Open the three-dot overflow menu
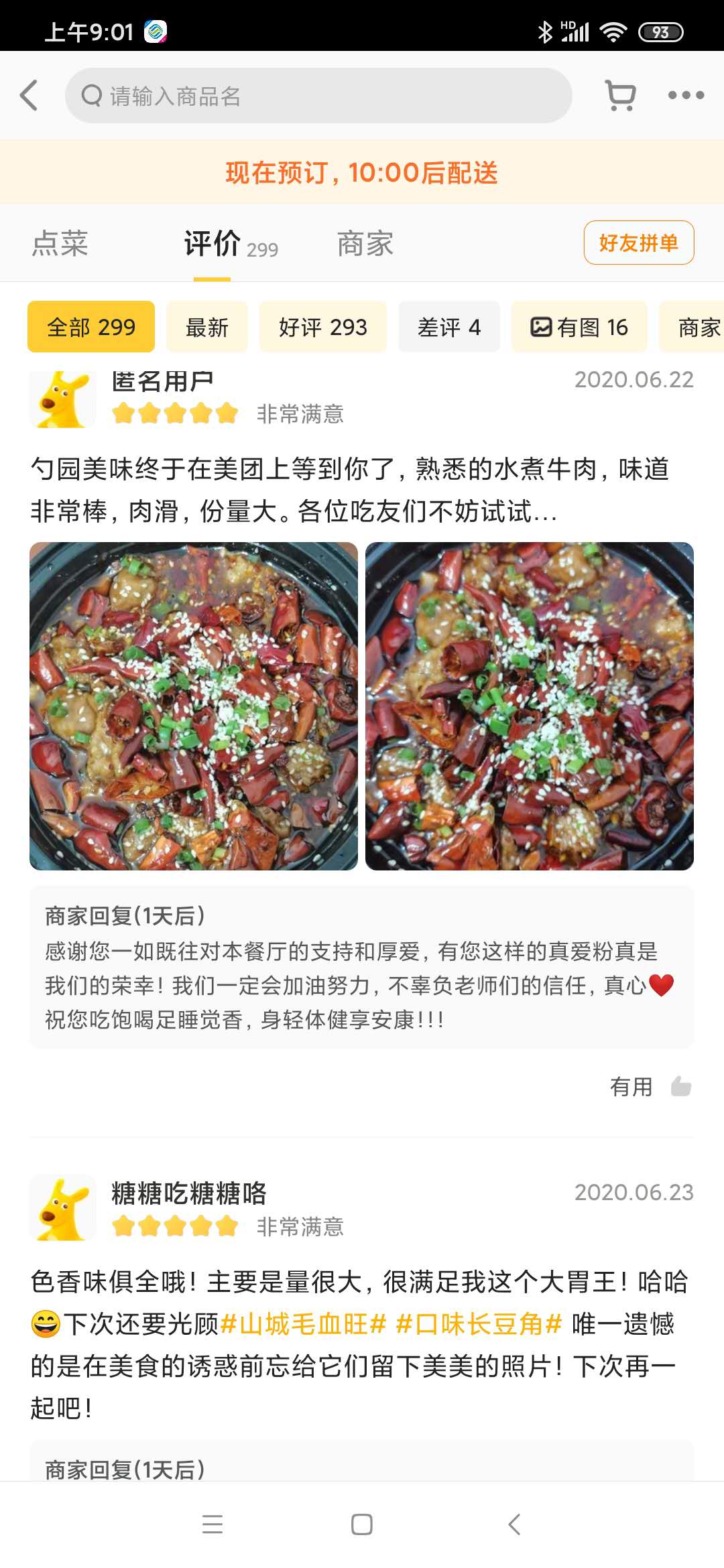This screenshot has height=1568, width=724. pyautogui.click(x=686, y=95)
